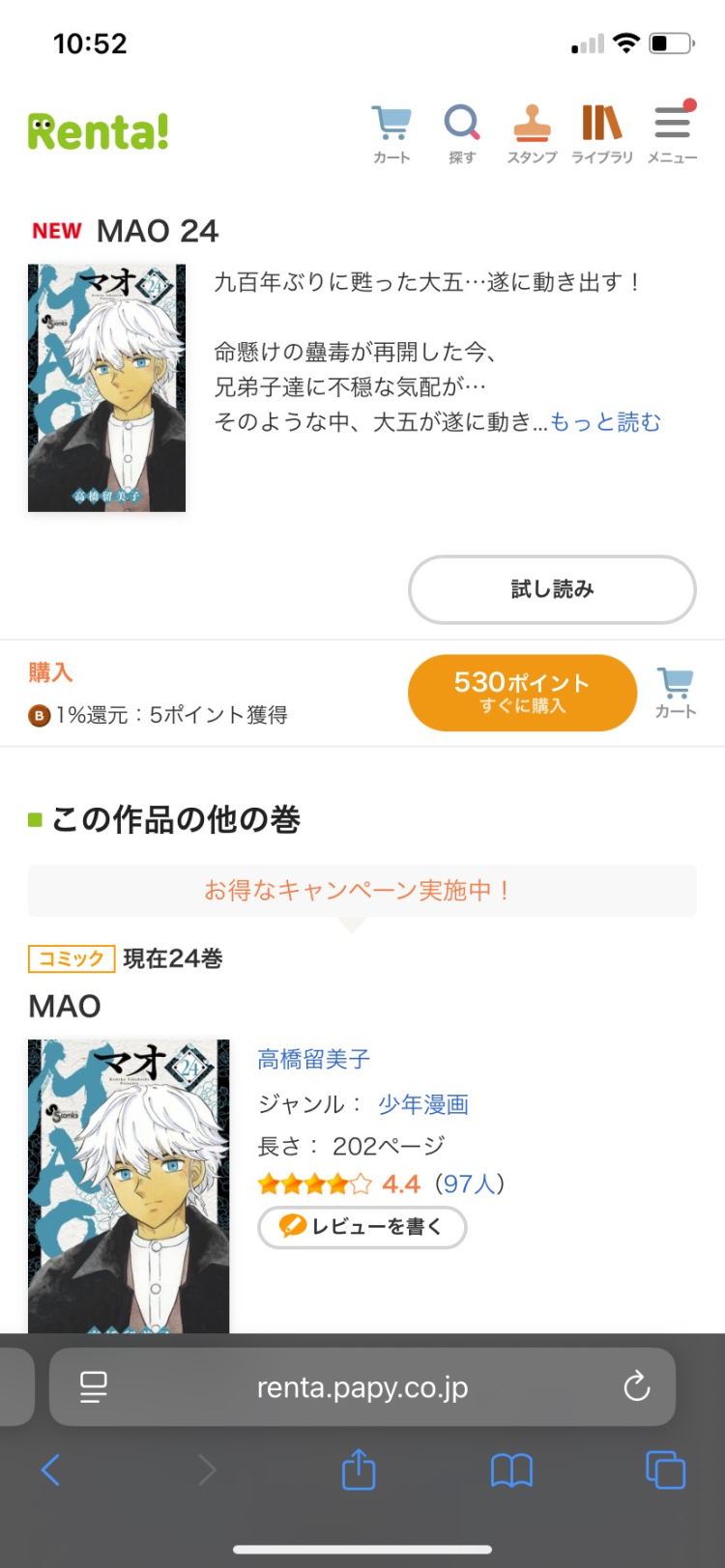Open the スタンプ stamp page
725x1568 pixels.
pyautogui.click(x=532, y=133)
